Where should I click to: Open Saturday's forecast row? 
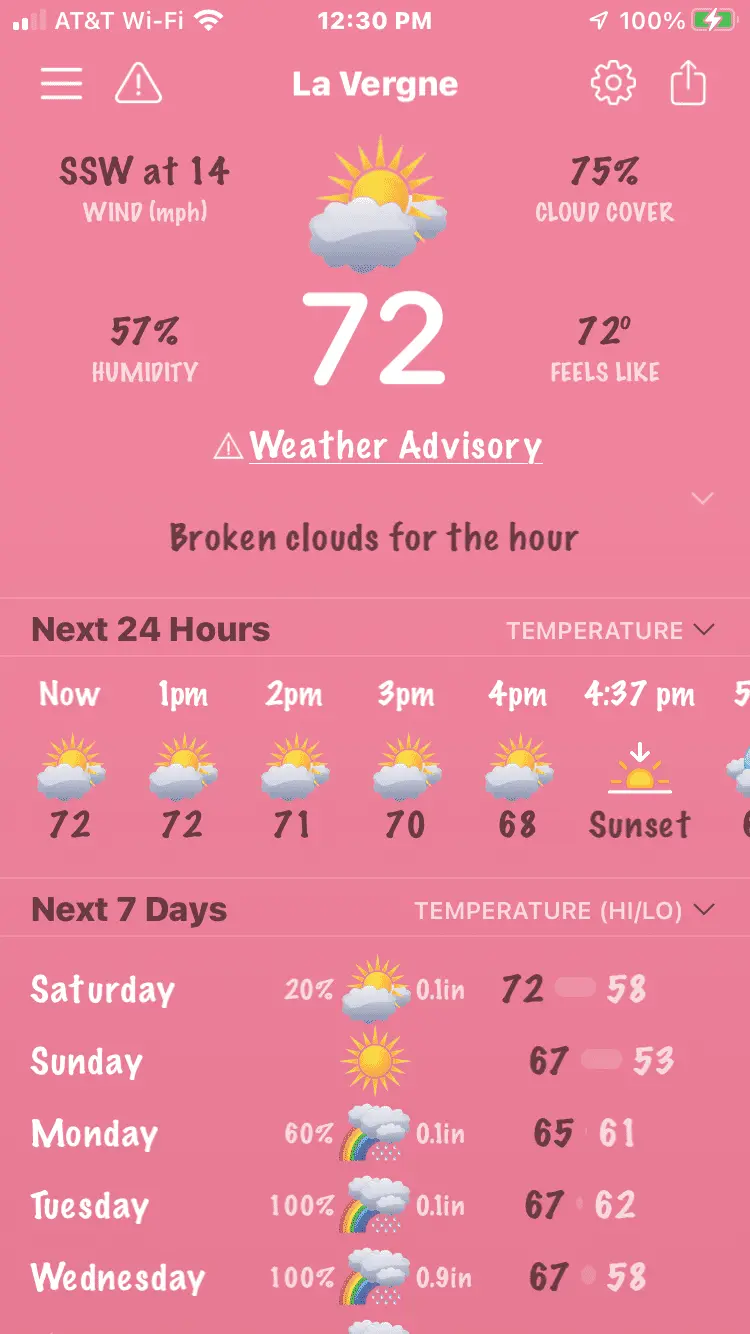[375, 990]
